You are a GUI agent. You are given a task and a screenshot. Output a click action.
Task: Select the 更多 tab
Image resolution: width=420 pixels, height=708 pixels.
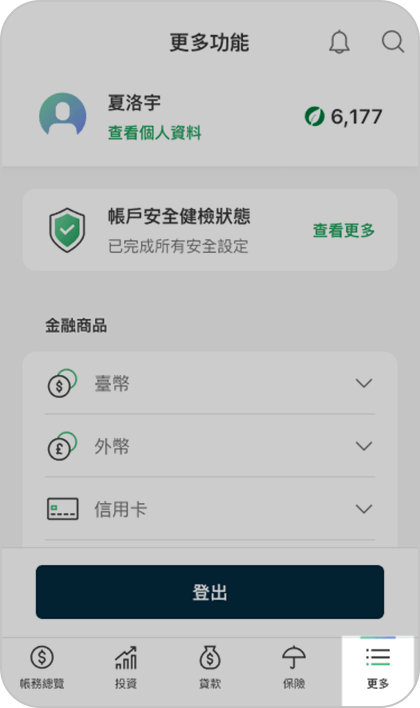click(378, 668)
